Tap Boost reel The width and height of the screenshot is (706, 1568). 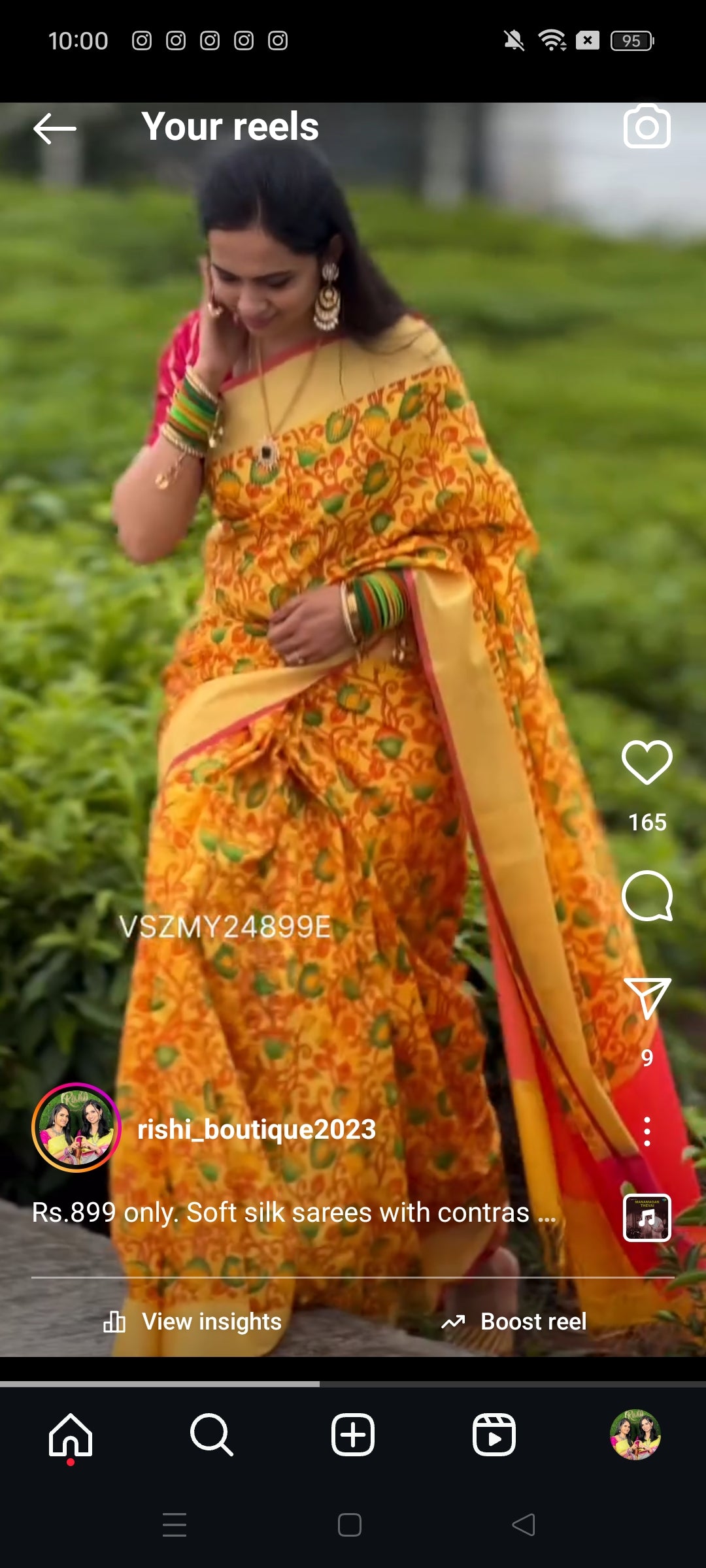point(514,1322)
